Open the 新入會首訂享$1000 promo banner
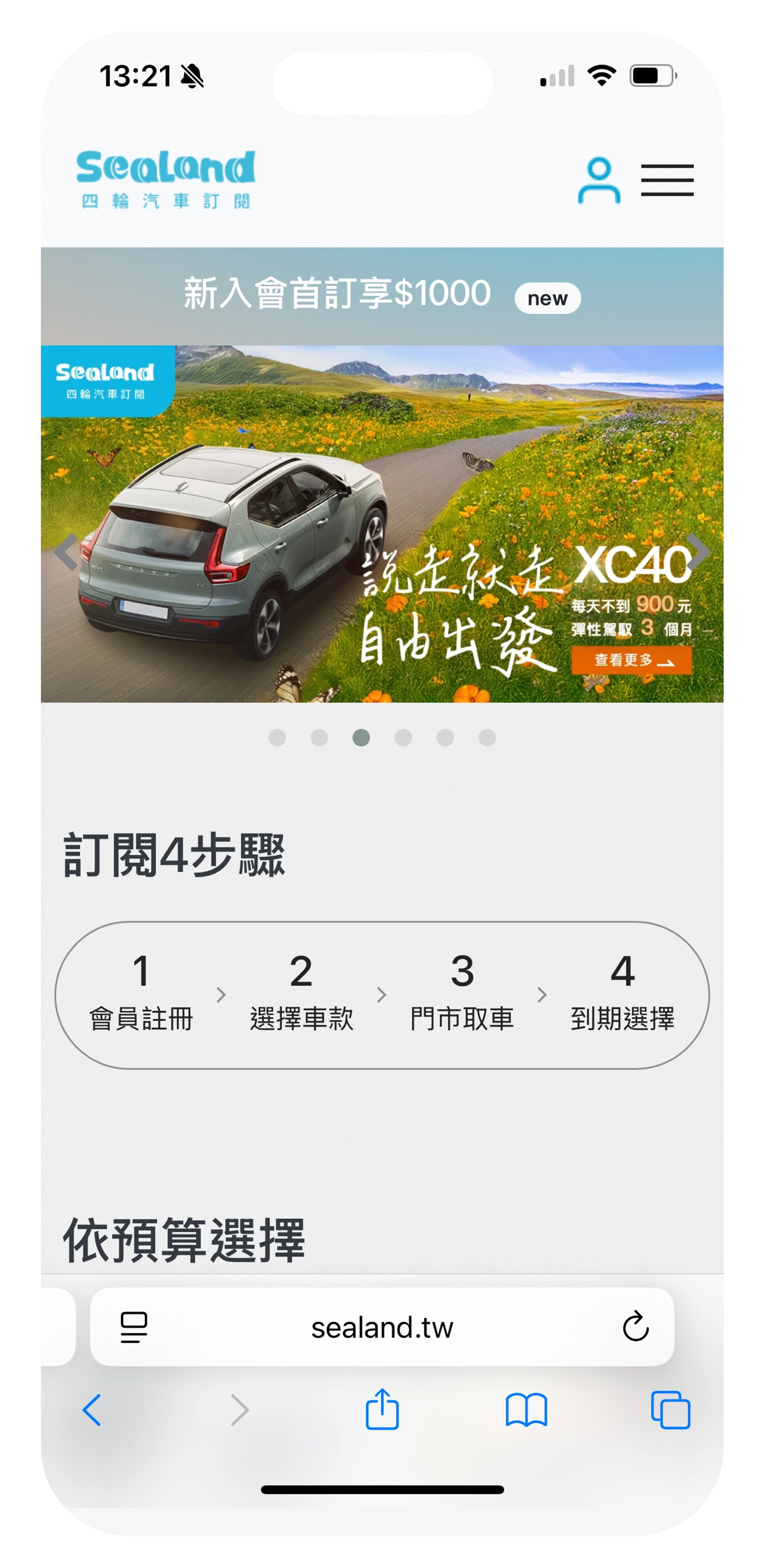Screen dimensions: 764x1568 pos(382,295)
